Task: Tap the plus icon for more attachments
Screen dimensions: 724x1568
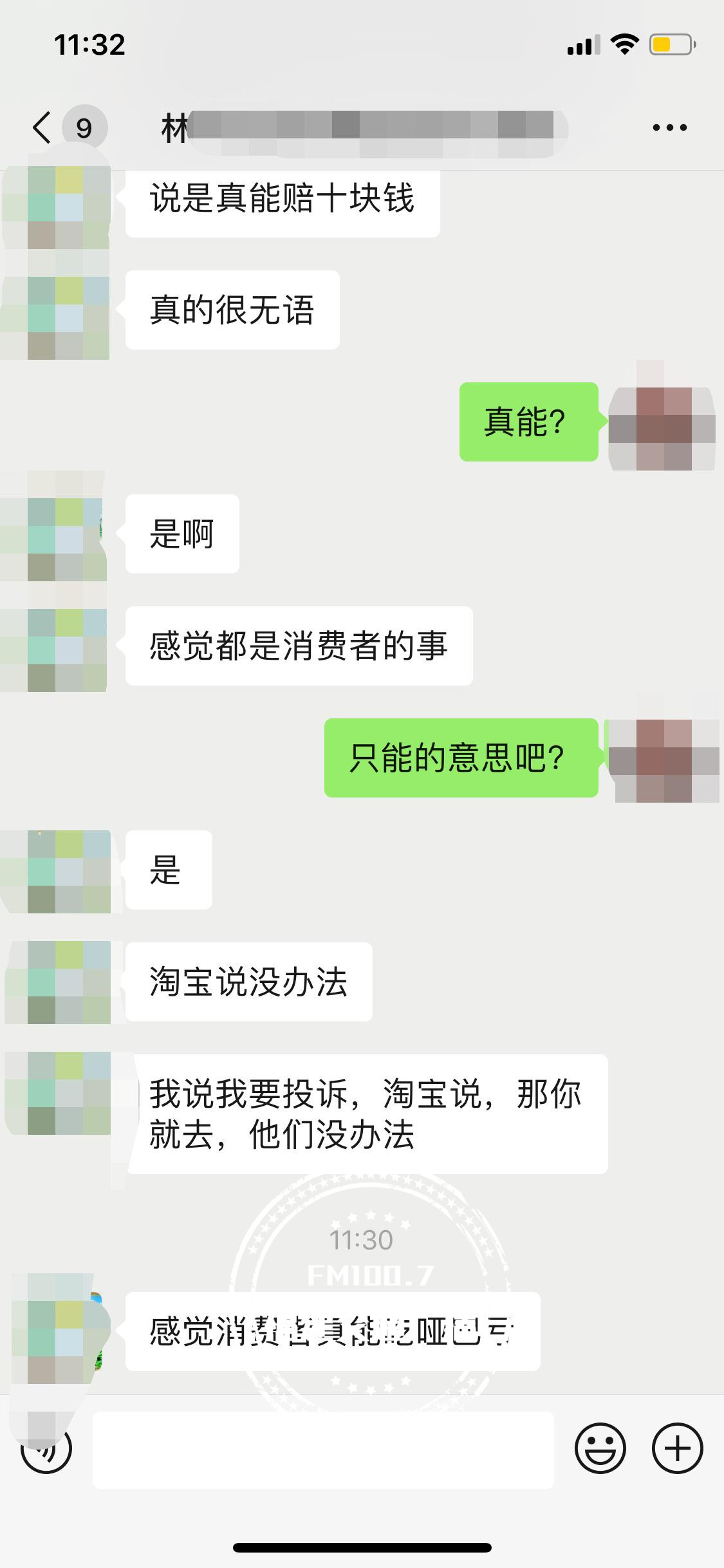Action: click(x=678, y=1450)
